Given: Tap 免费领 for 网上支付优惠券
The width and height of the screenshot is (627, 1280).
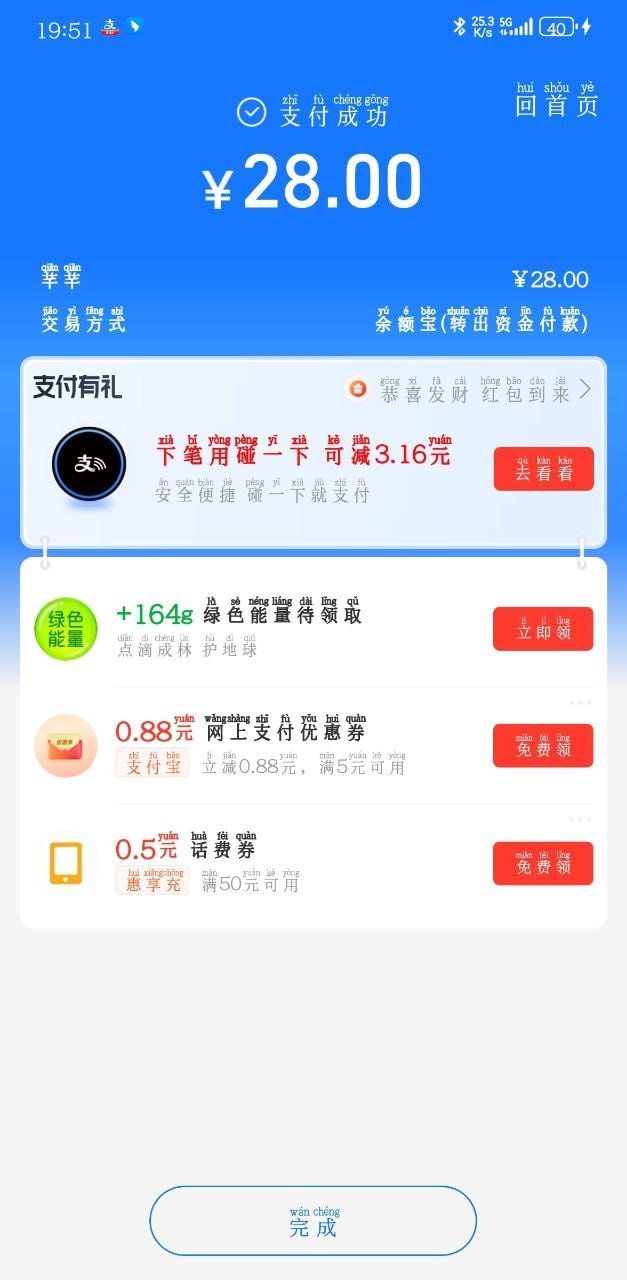Looking at the screenshot, I should (543, 746).
